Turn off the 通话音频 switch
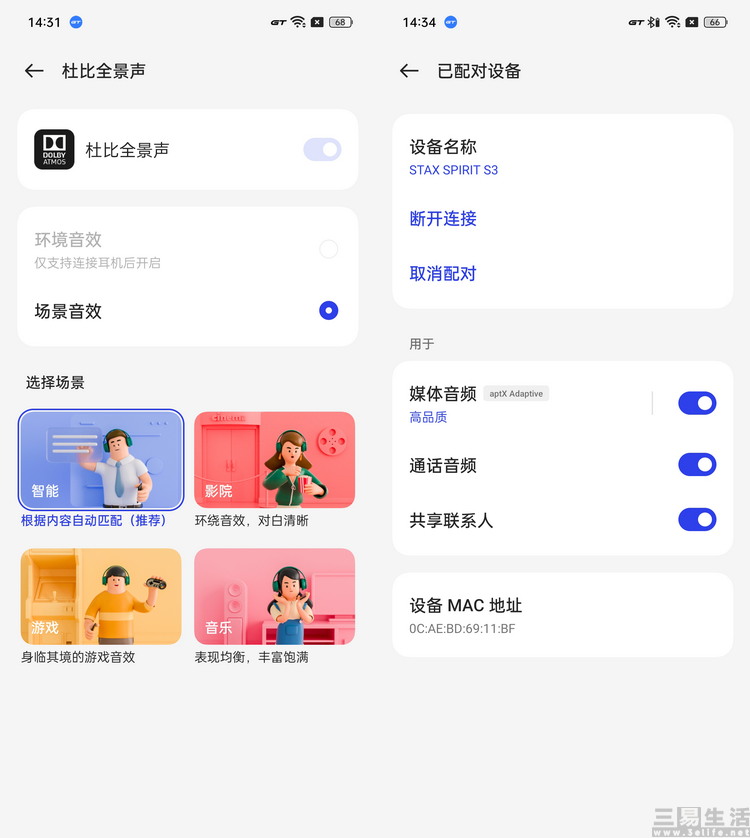750x838 pixels. (x=697, y=465)
